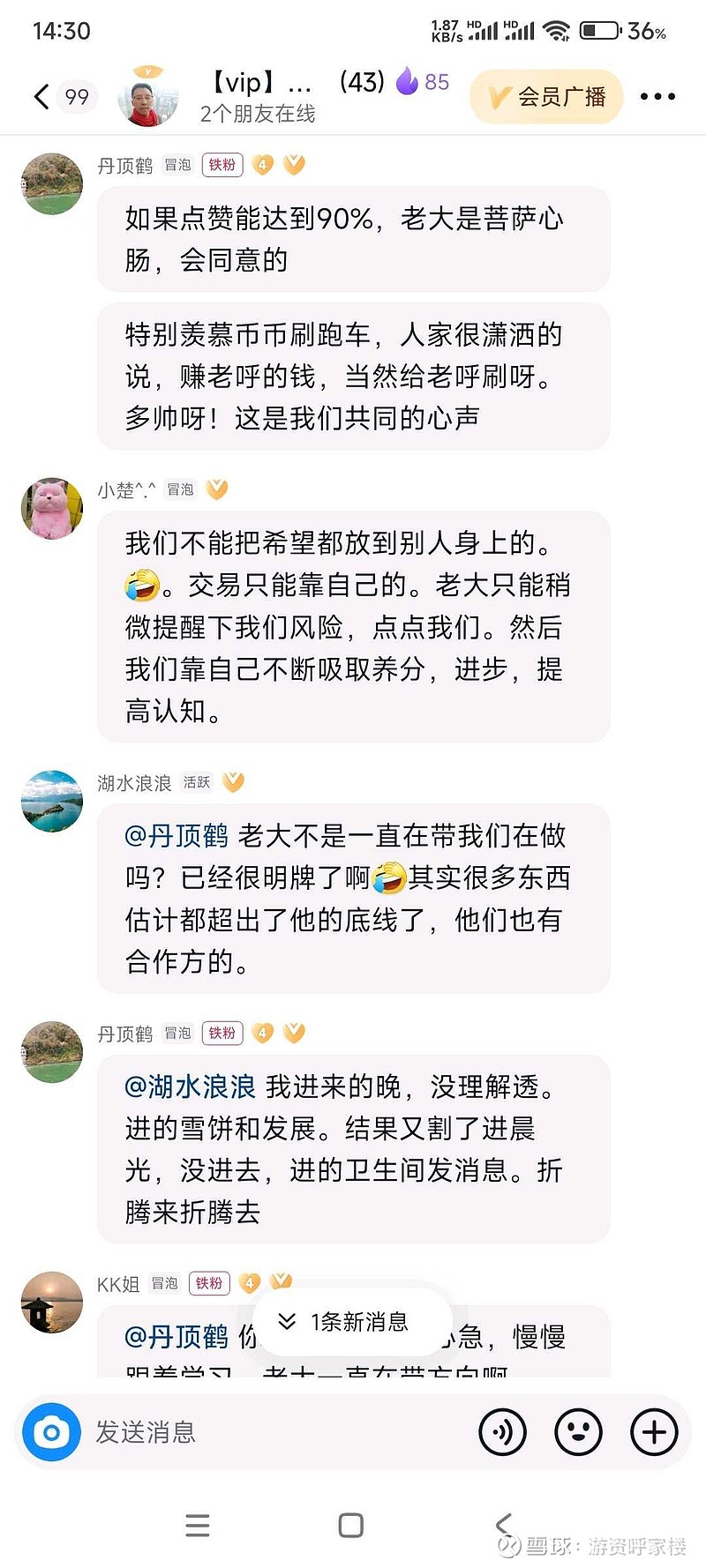The width and height of the screenshot is (706, 1568).
Task: Go back to the chat list
Action: point(41,96)
